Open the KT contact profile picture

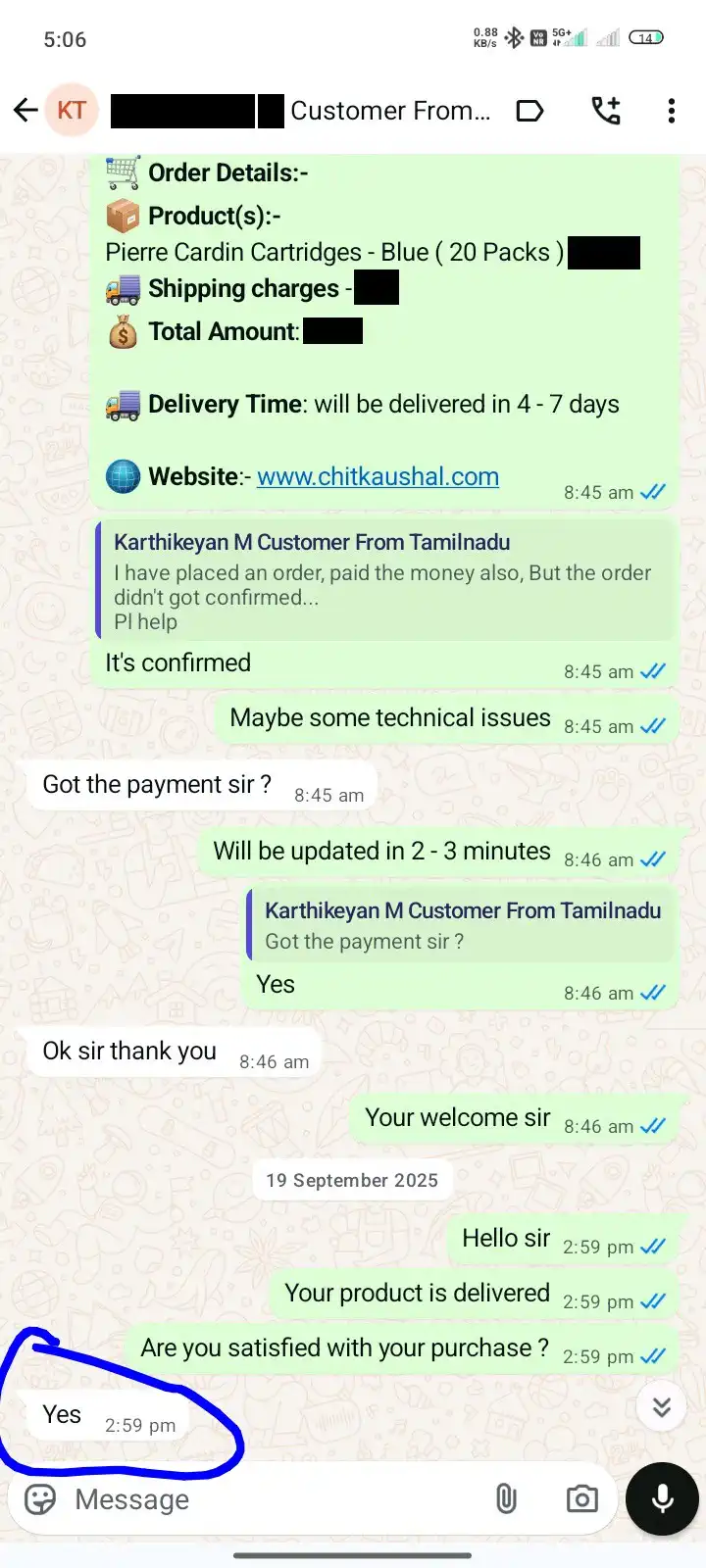[x=72, y=110]
